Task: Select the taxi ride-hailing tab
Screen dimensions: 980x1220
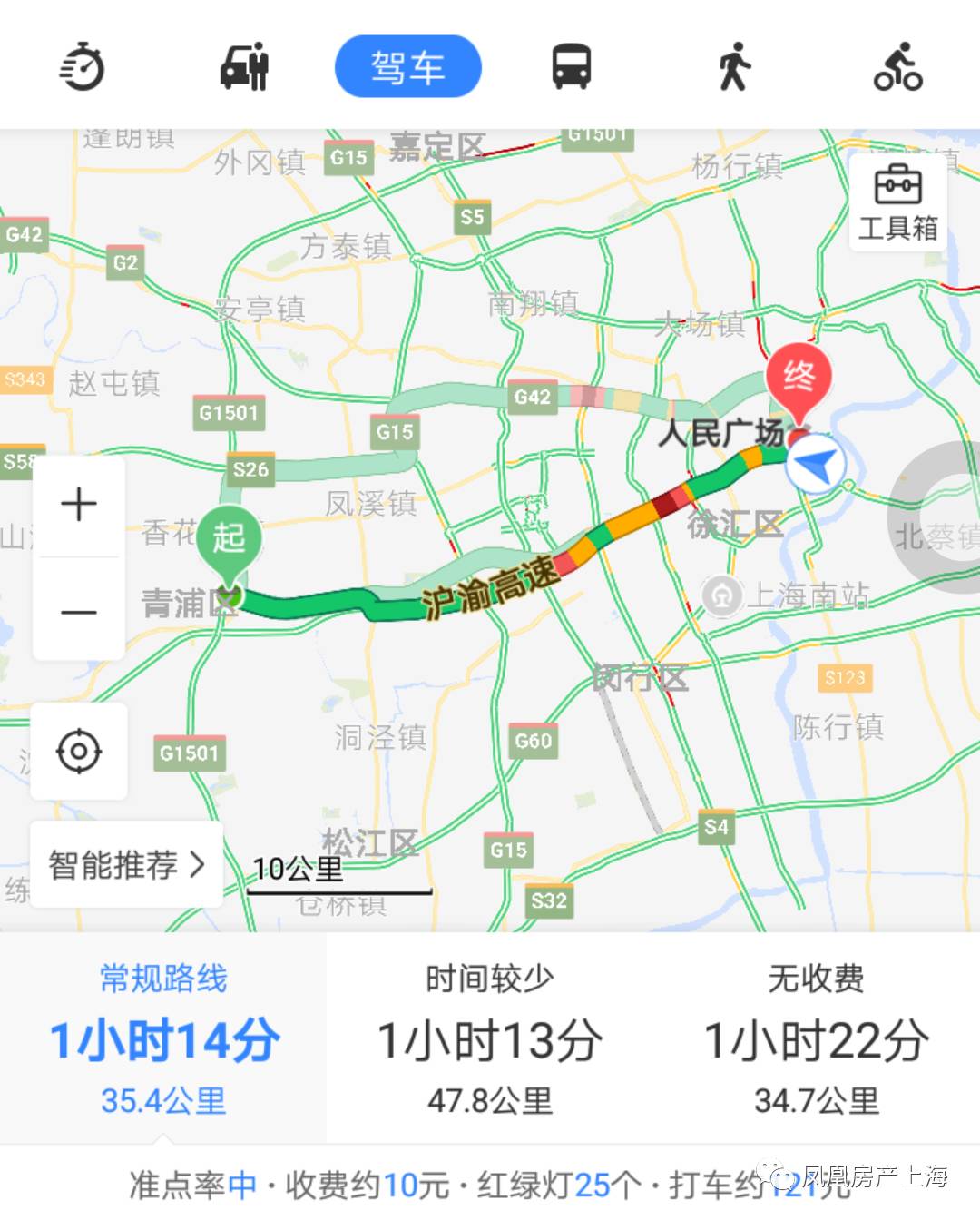Action: tap(244, 66)
